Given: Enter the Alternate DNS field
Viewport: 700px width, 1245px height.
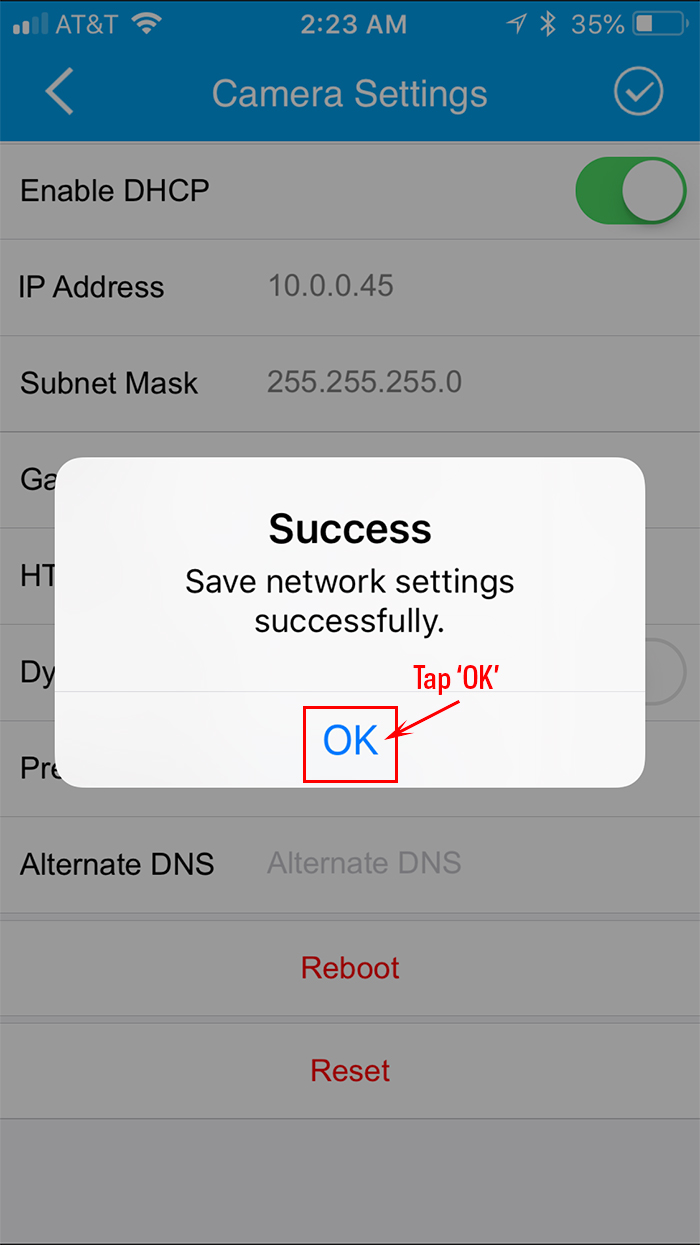Looking at the screenshot, I should click(x=350, y=864).
